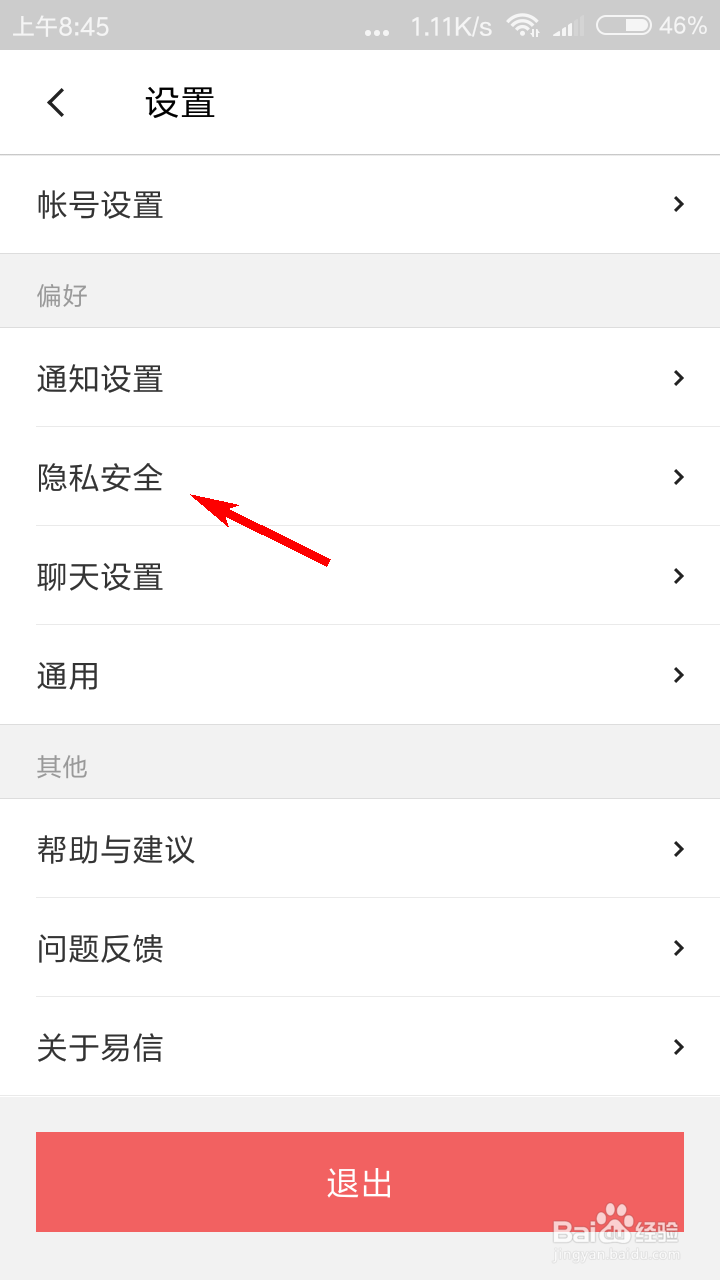Image resolution: width=720 pixels, height=1280 pixels.
Task: Open 问题反馈 feedback page
Action: click(100, 949)
